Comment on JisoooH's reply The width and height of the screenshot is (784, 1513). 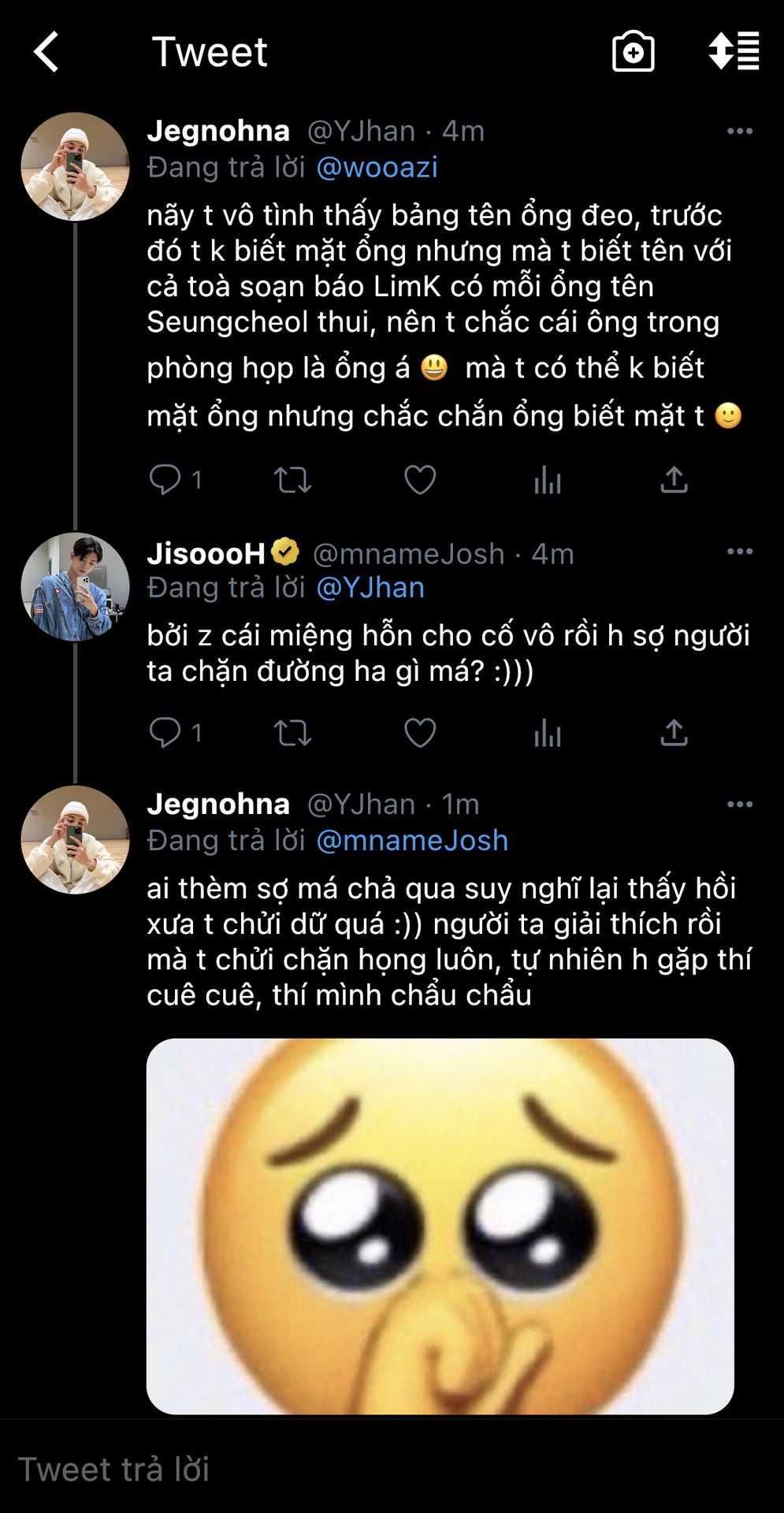pyautogui.click(x=165, y=733)
